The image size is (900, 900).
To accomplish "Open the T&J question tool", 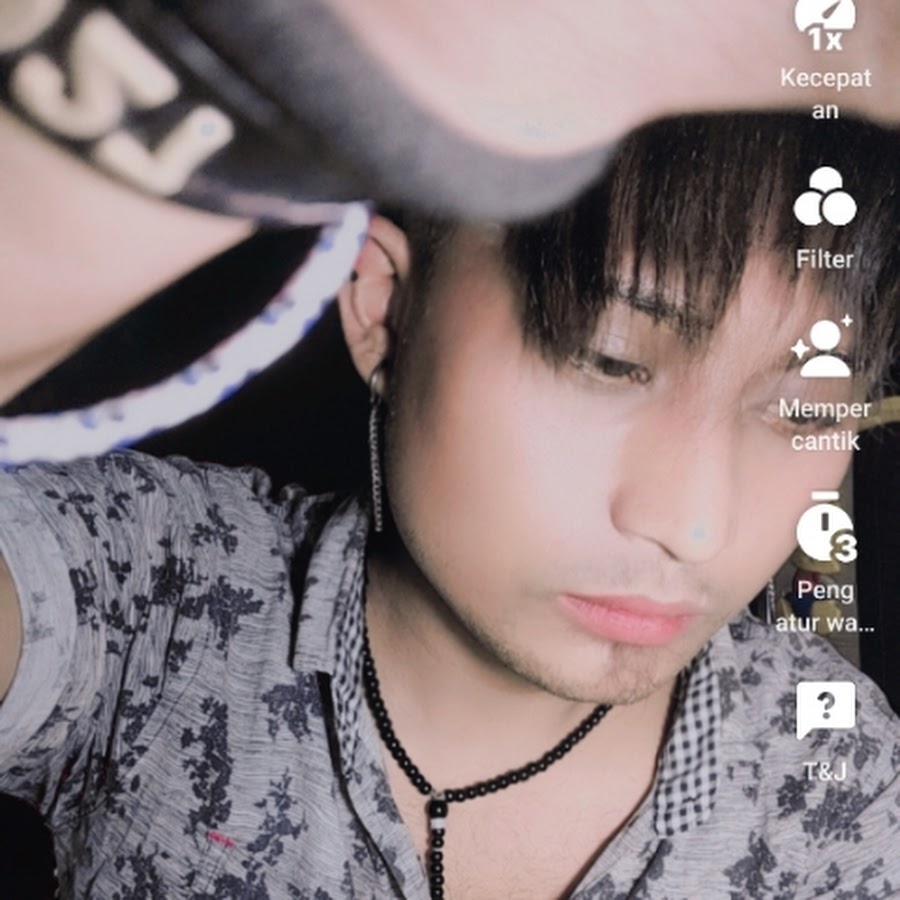I will pos(825,710).
